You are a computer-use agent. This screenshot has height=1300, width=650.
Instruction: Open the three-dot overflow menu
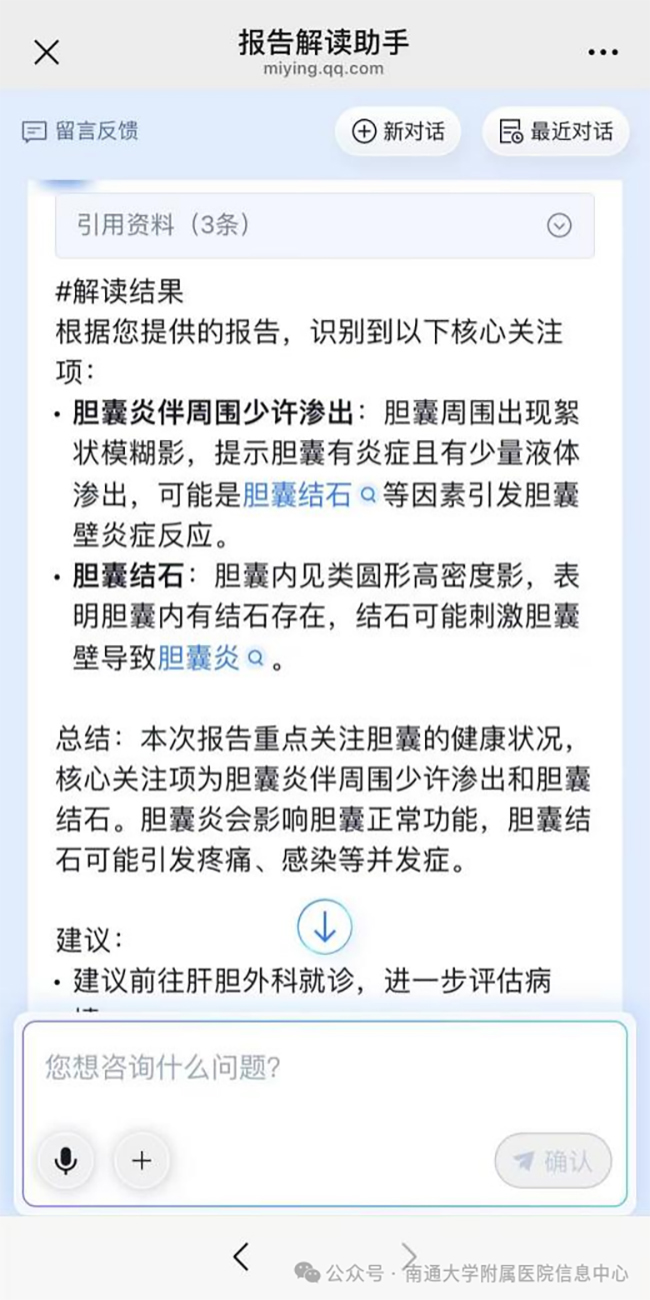coord(603,52)
